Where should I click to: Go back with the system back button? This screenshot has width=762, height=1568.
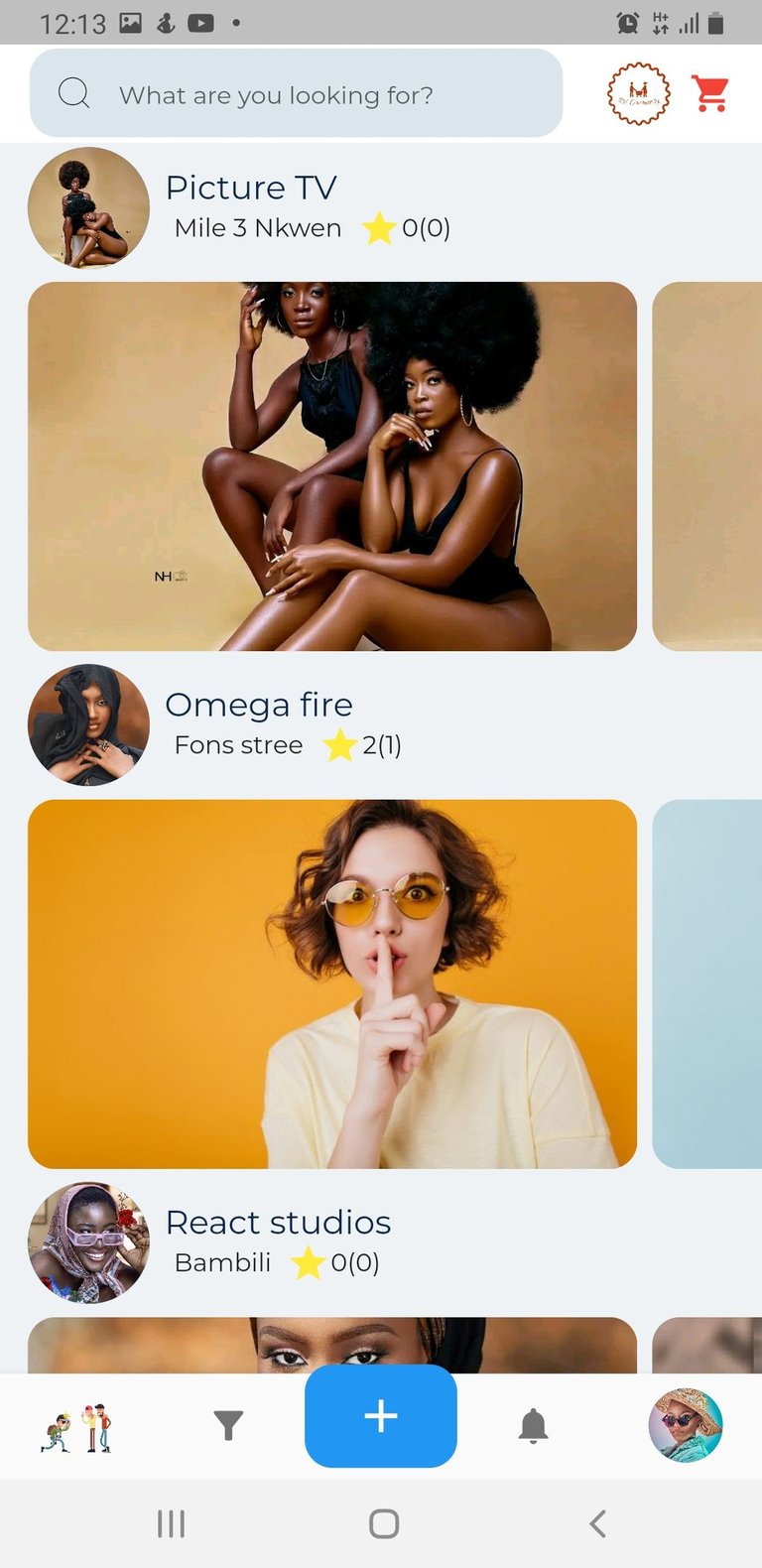[597, 1523]
